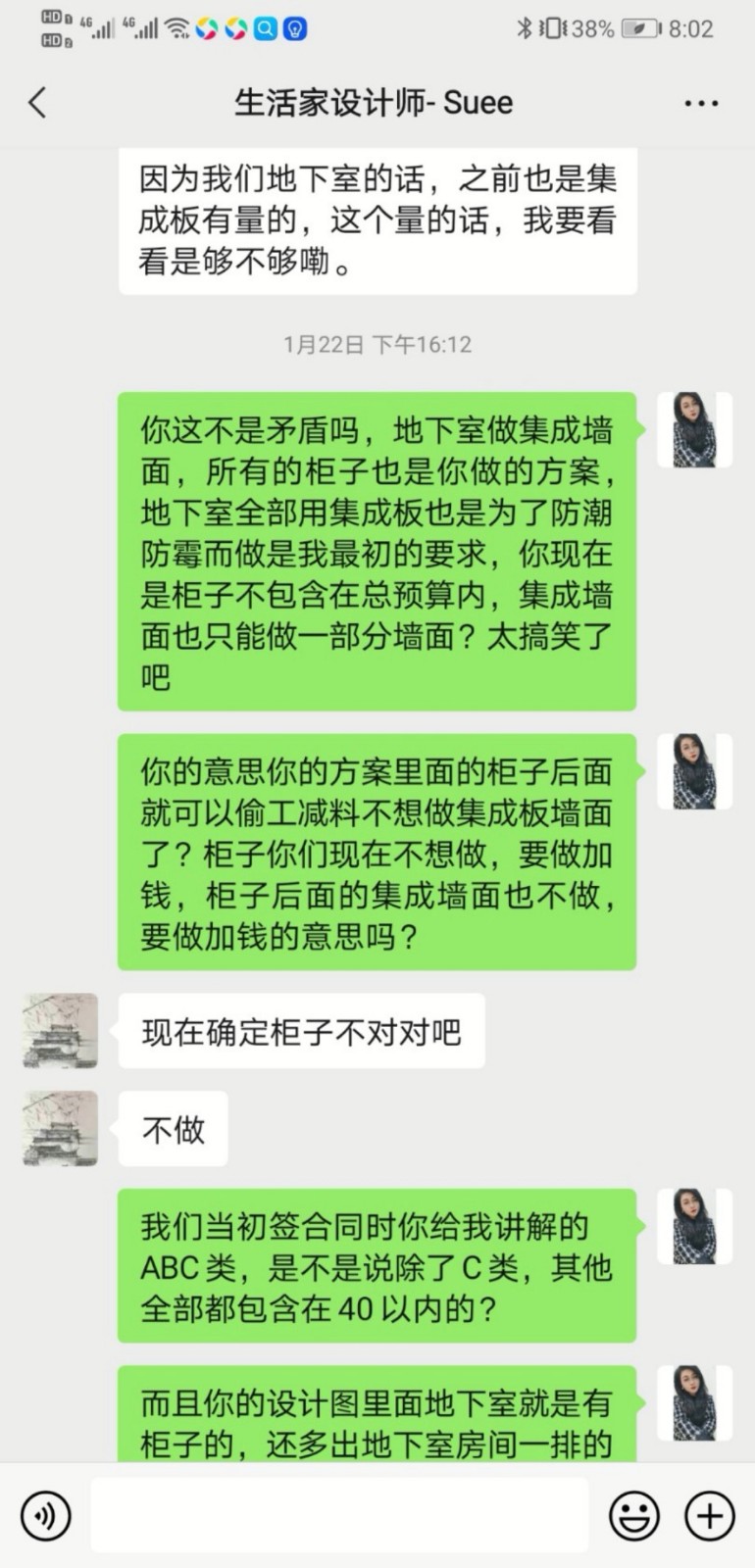
Task: Focus the message text field
Action: click(338, 1516)
